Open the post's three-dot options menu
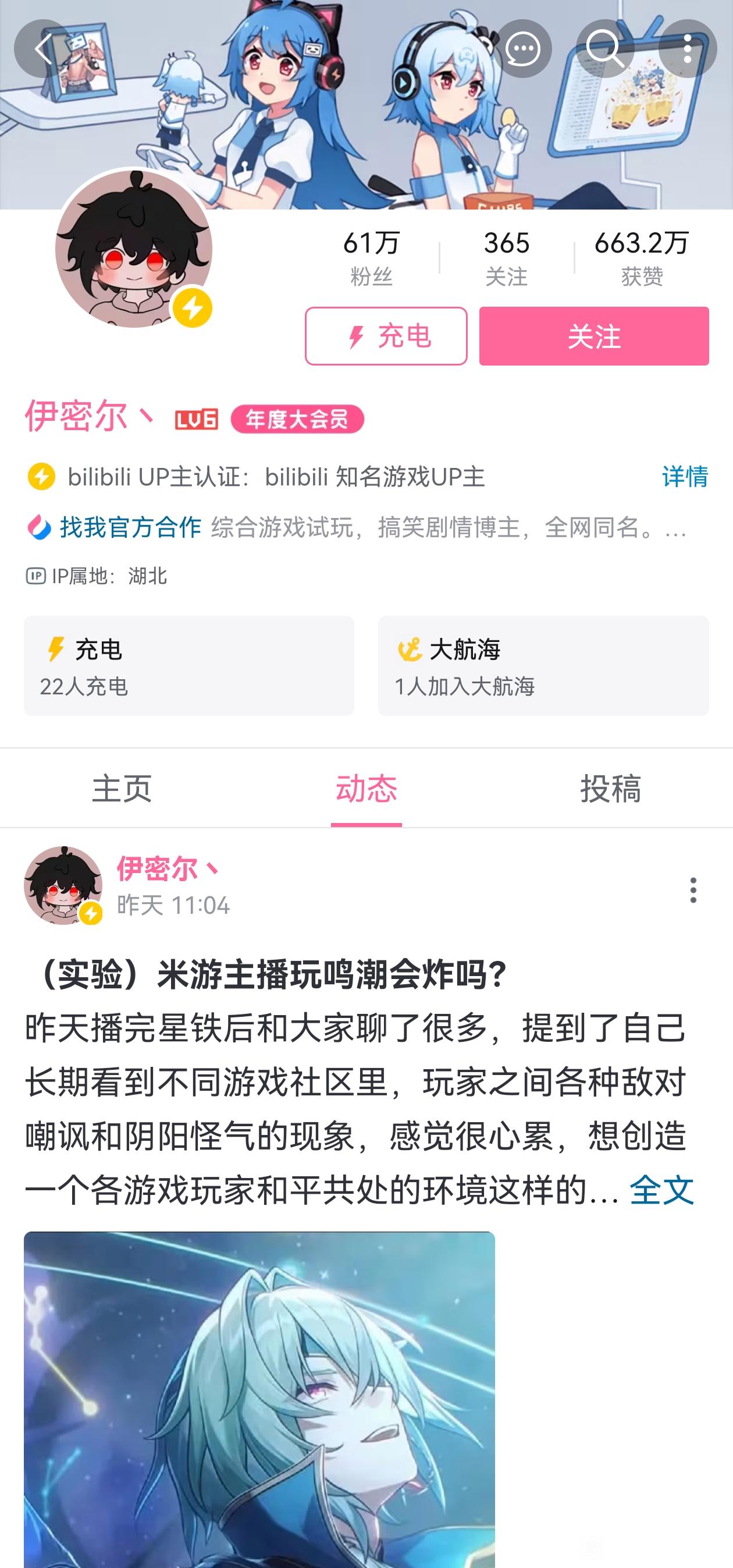 [x=692, y=890]
